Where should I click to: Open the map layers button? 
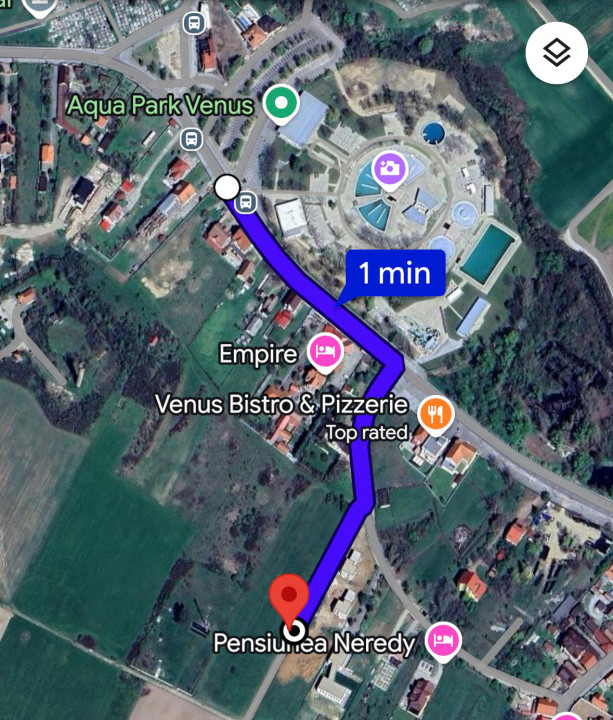tap(557, 53)
